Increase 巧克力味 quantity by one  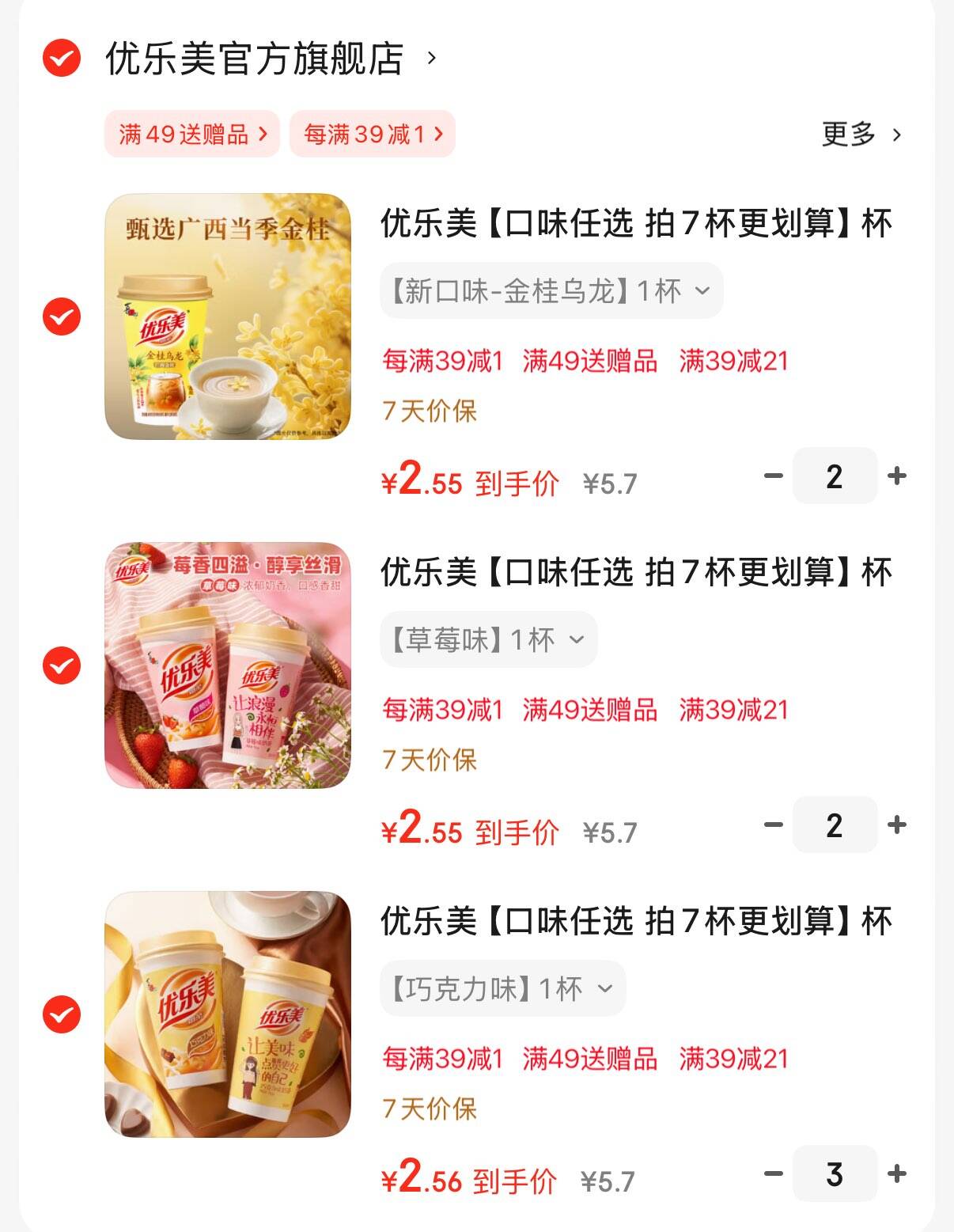[896, 1173]
